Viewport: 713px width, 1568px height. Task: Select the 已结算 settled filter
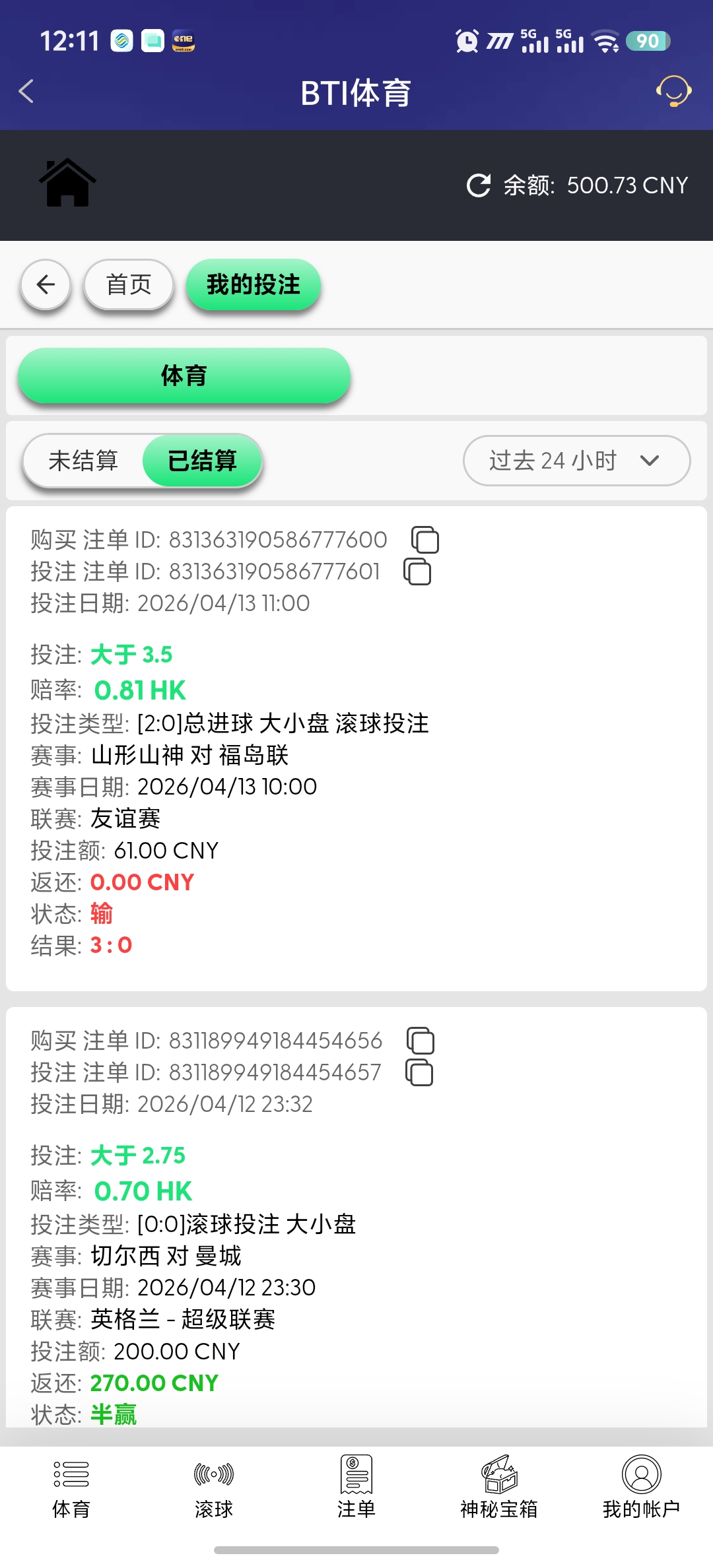coord(201,461)
